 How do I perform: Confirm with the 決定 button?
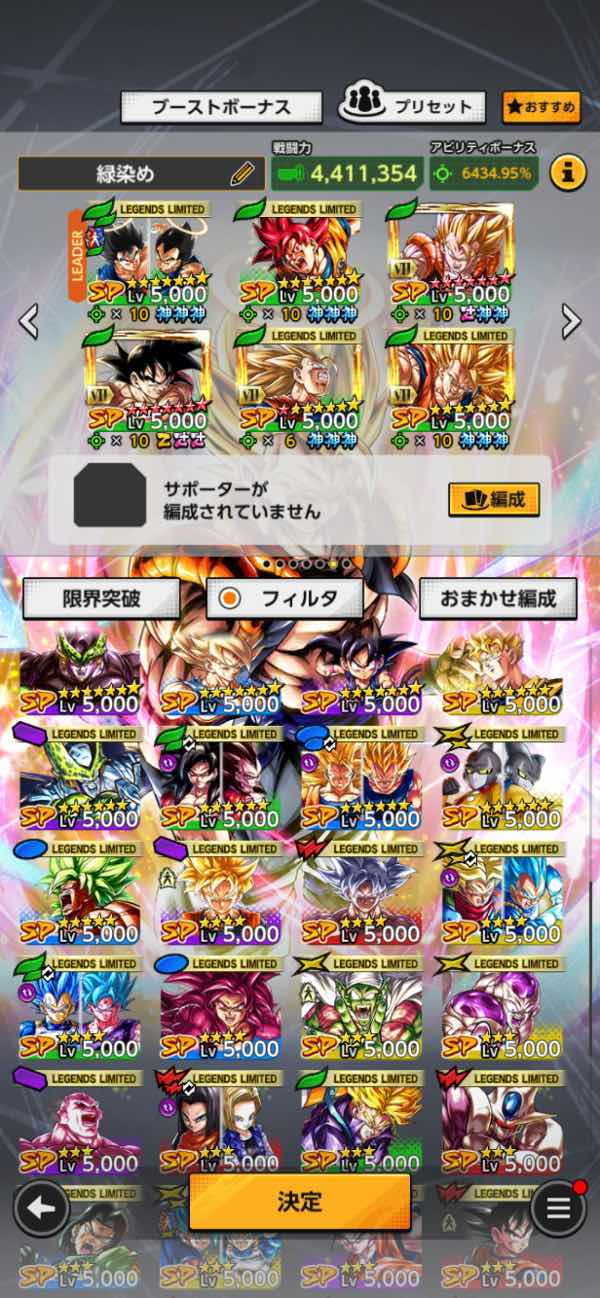[x=300, y=1201]
